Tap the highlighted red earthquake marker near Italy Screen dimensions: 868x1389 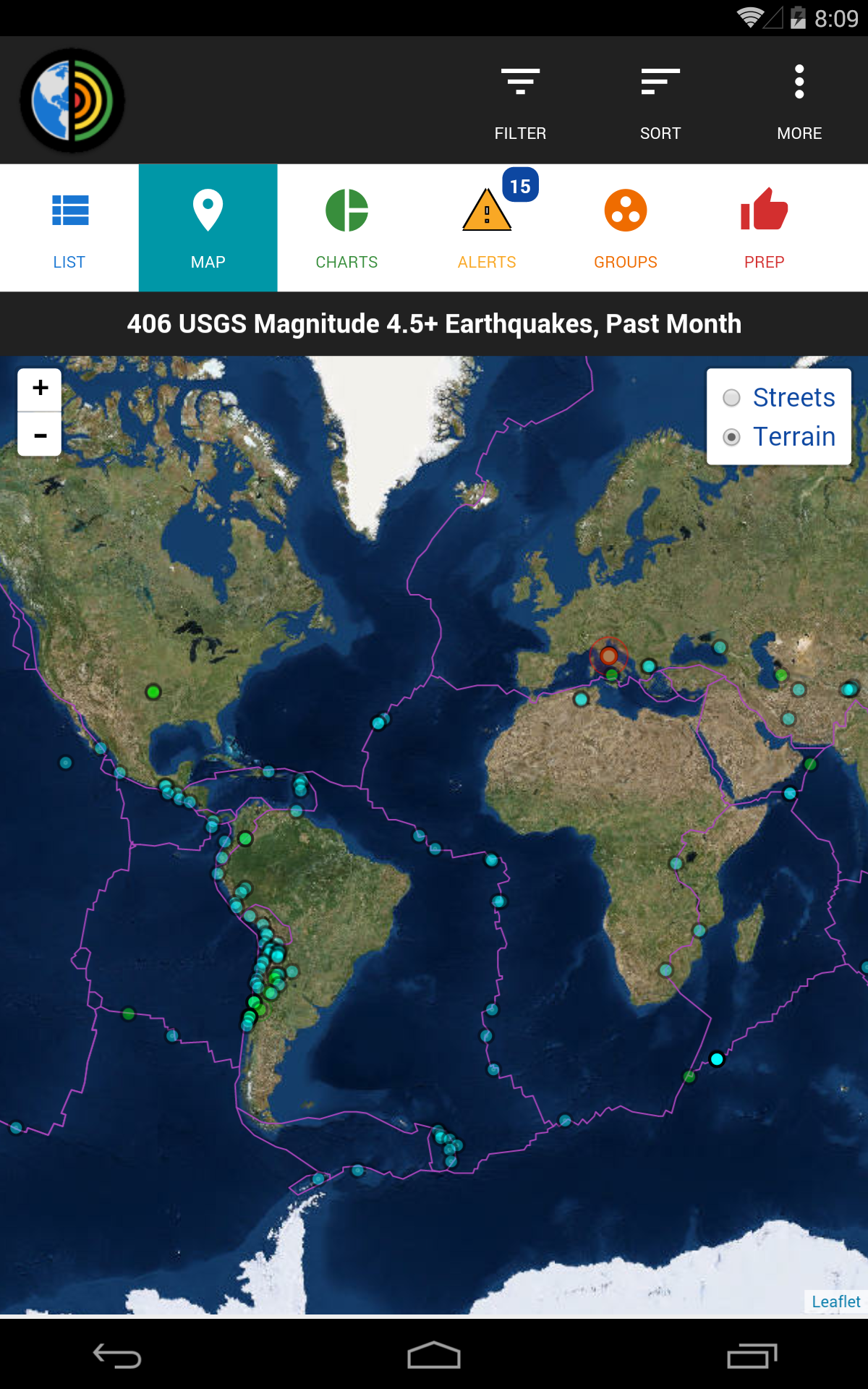(x=608, y=656)
